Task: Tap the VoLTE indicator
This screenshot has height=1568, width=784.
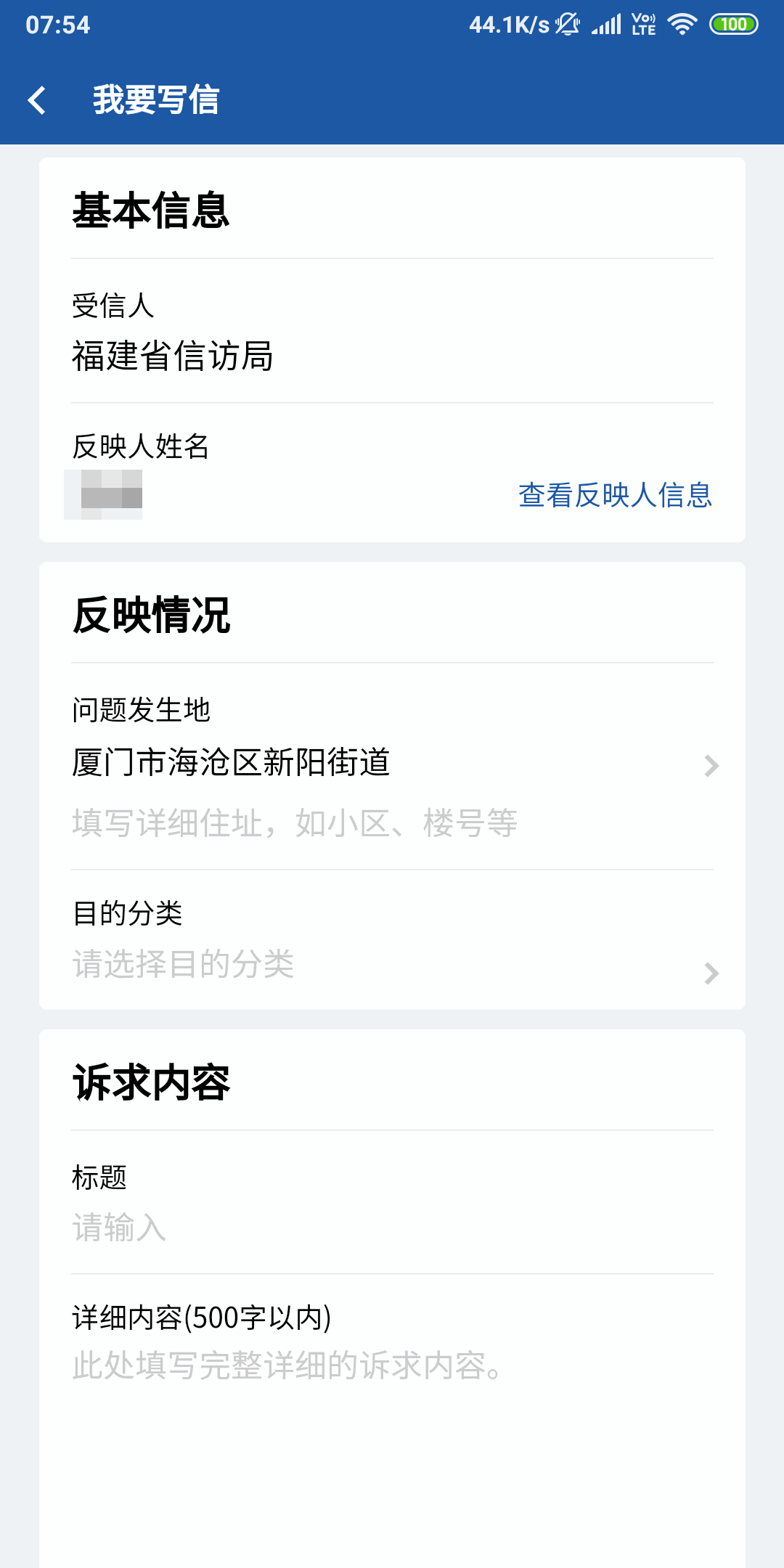Action: pos(642,23)
